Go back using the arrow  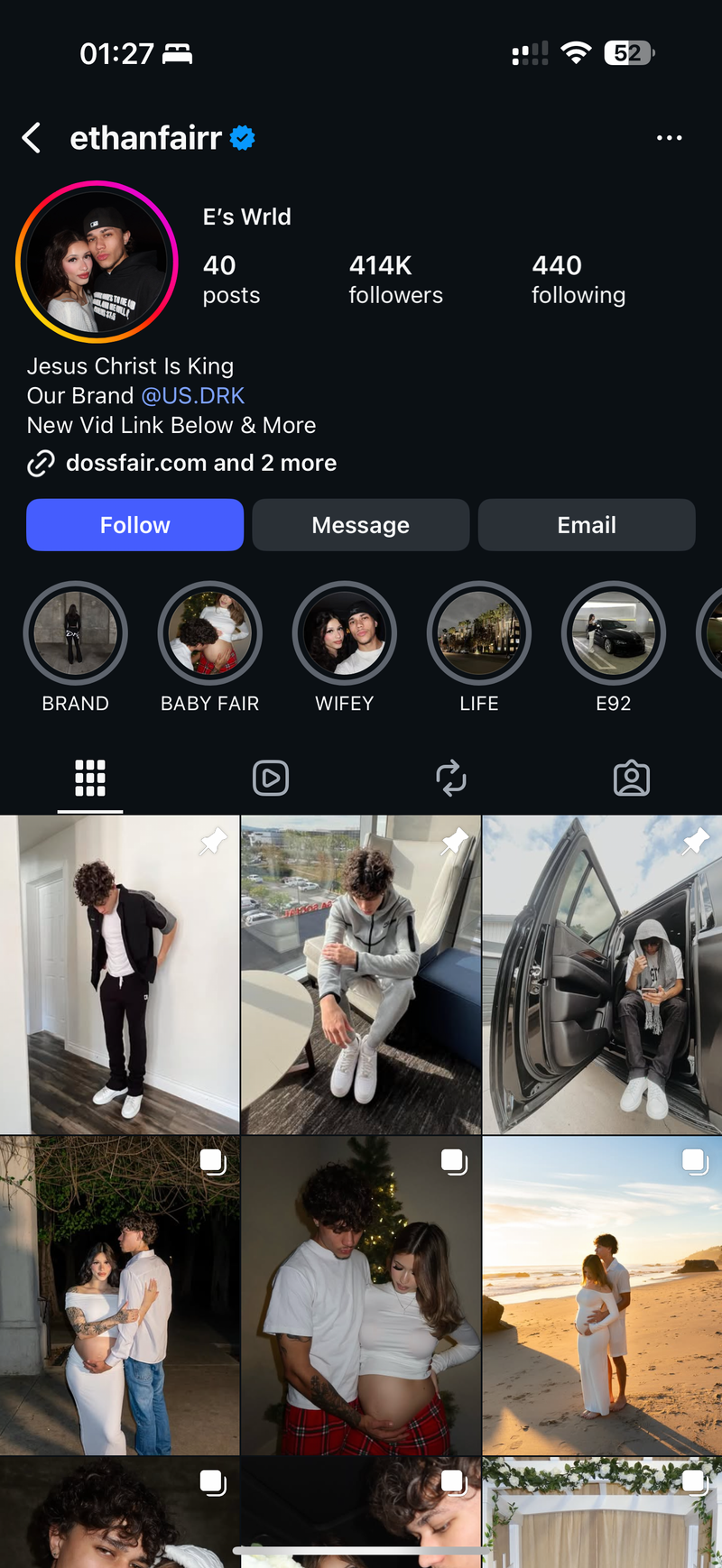coord(32,138)
